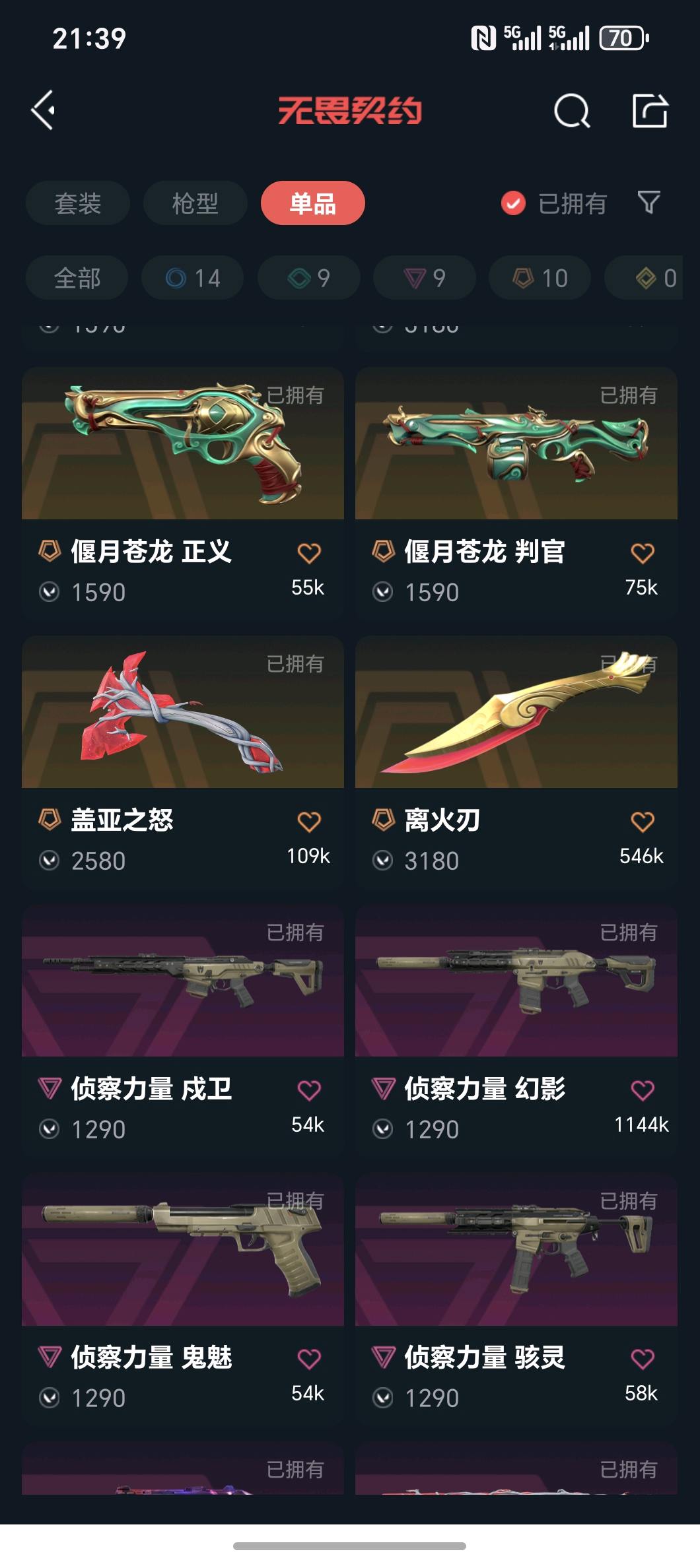
Task: Like the 侦察力量 幻影 skin
Action: click(x=642, y=1090)
